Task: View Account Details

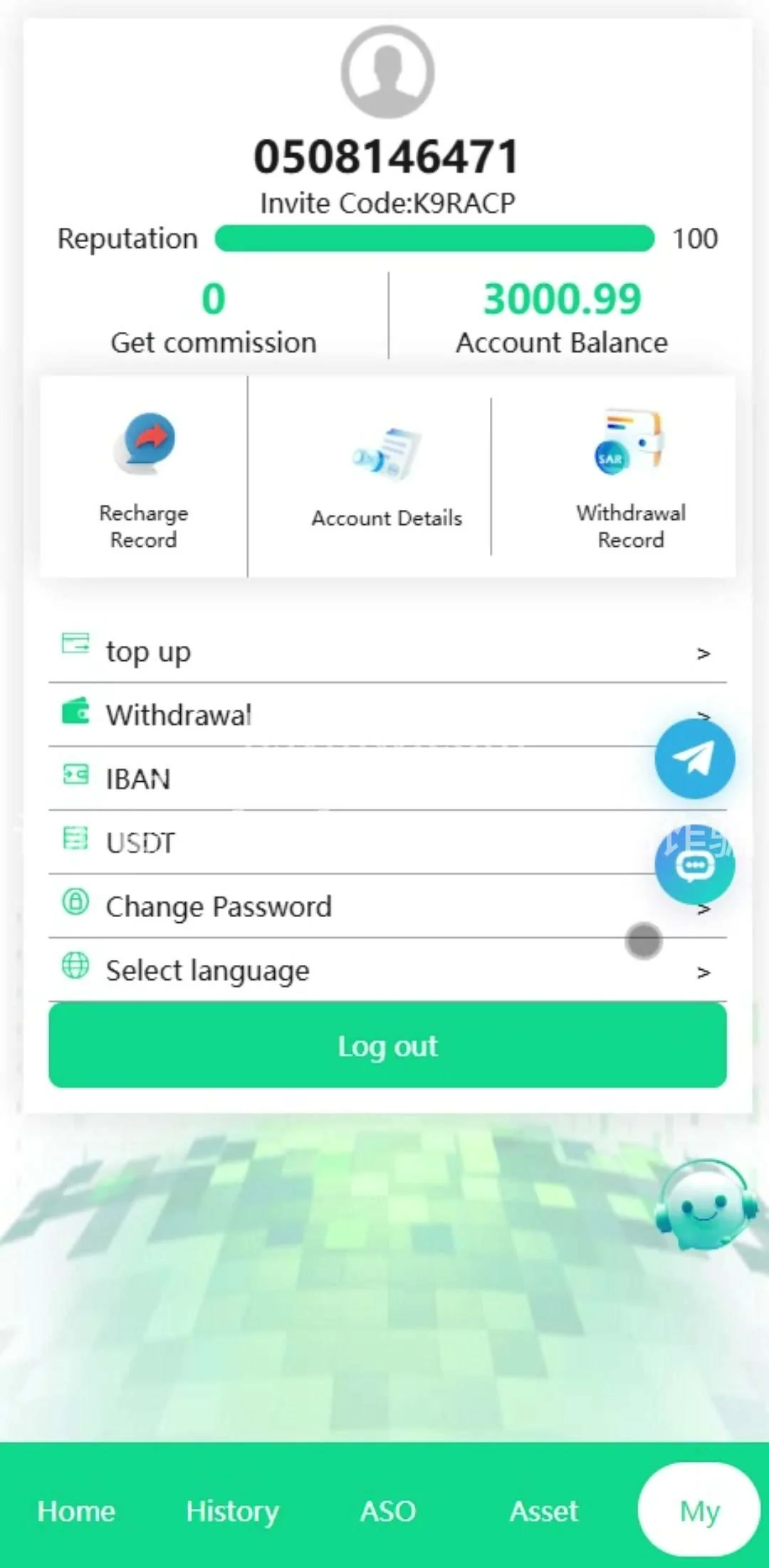Action: (x=387, y=477)
